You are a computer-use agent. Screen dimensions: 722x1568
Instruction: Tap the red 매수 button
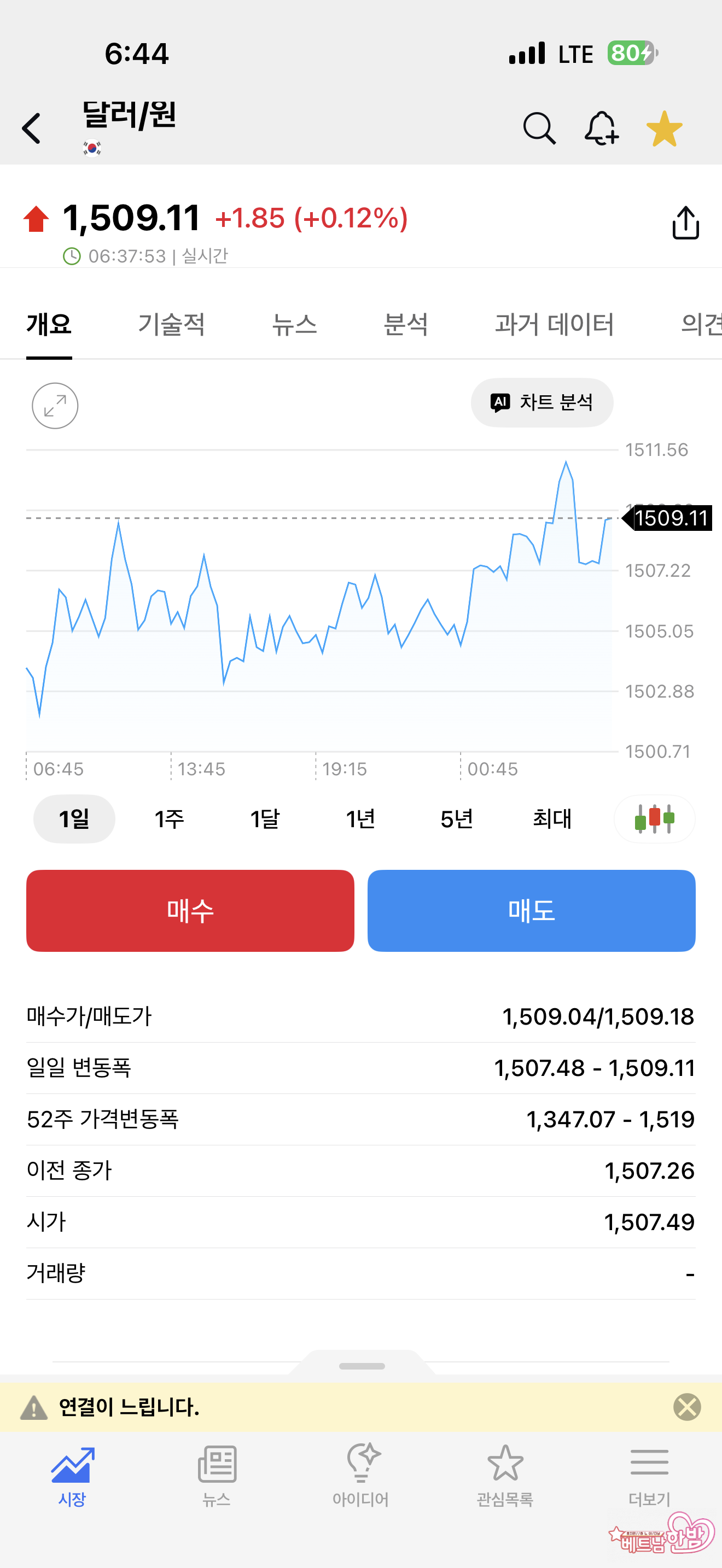(190, 911)
